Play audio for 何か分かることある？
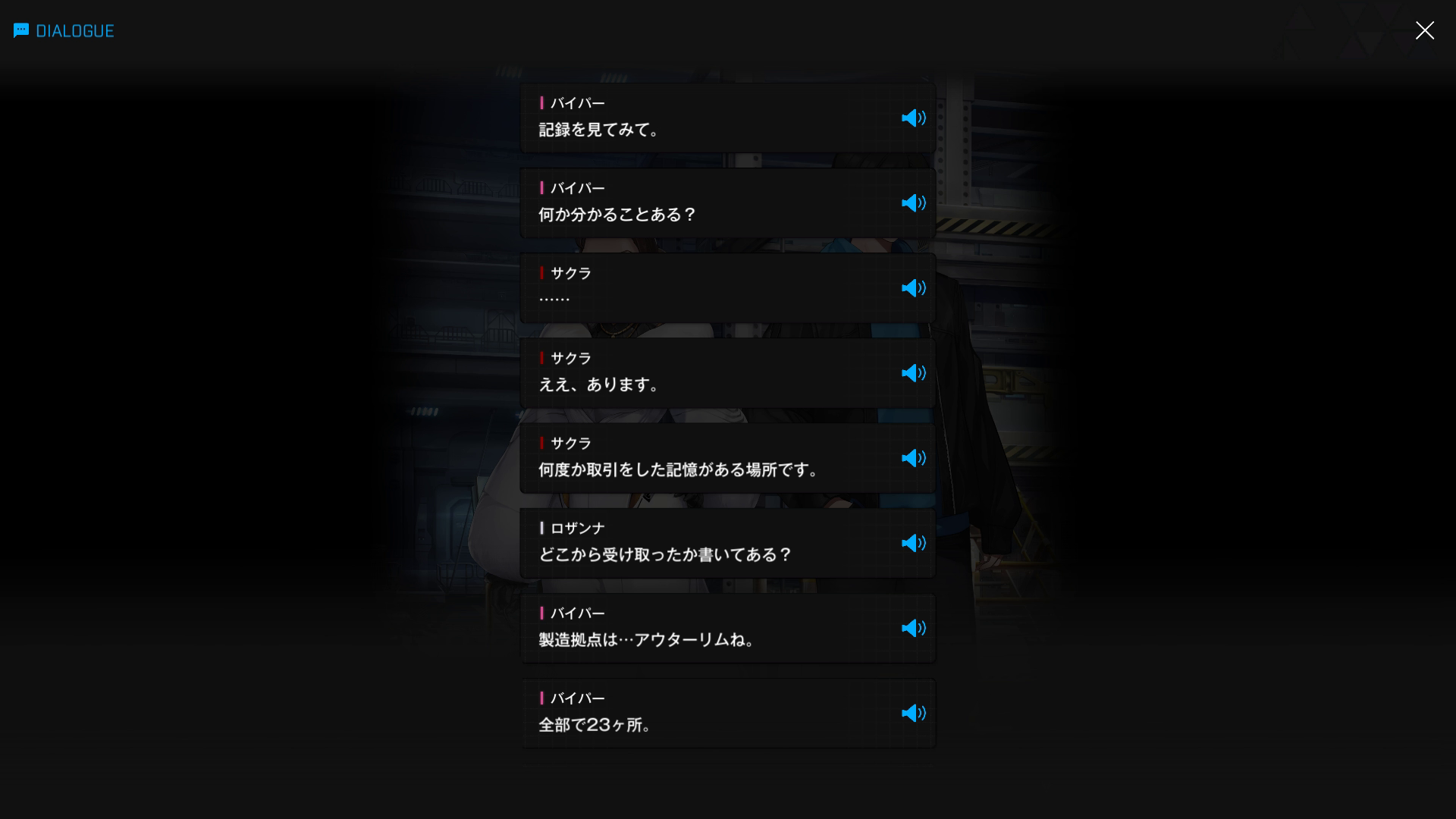Screen dimensions: 1456x819 click(x=913, y=203)
